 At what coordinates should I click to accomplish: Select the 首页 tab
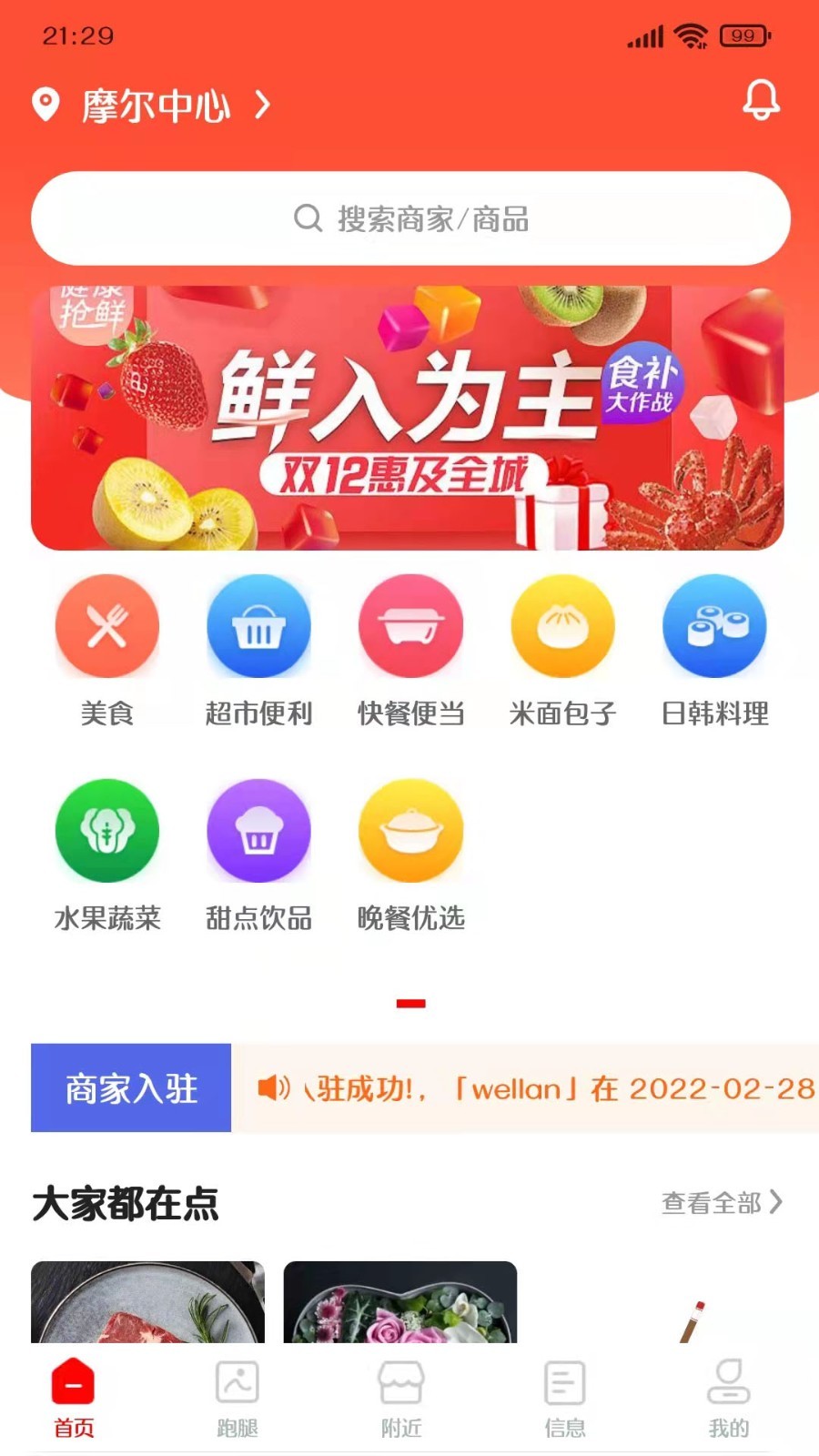(74, 1400)
